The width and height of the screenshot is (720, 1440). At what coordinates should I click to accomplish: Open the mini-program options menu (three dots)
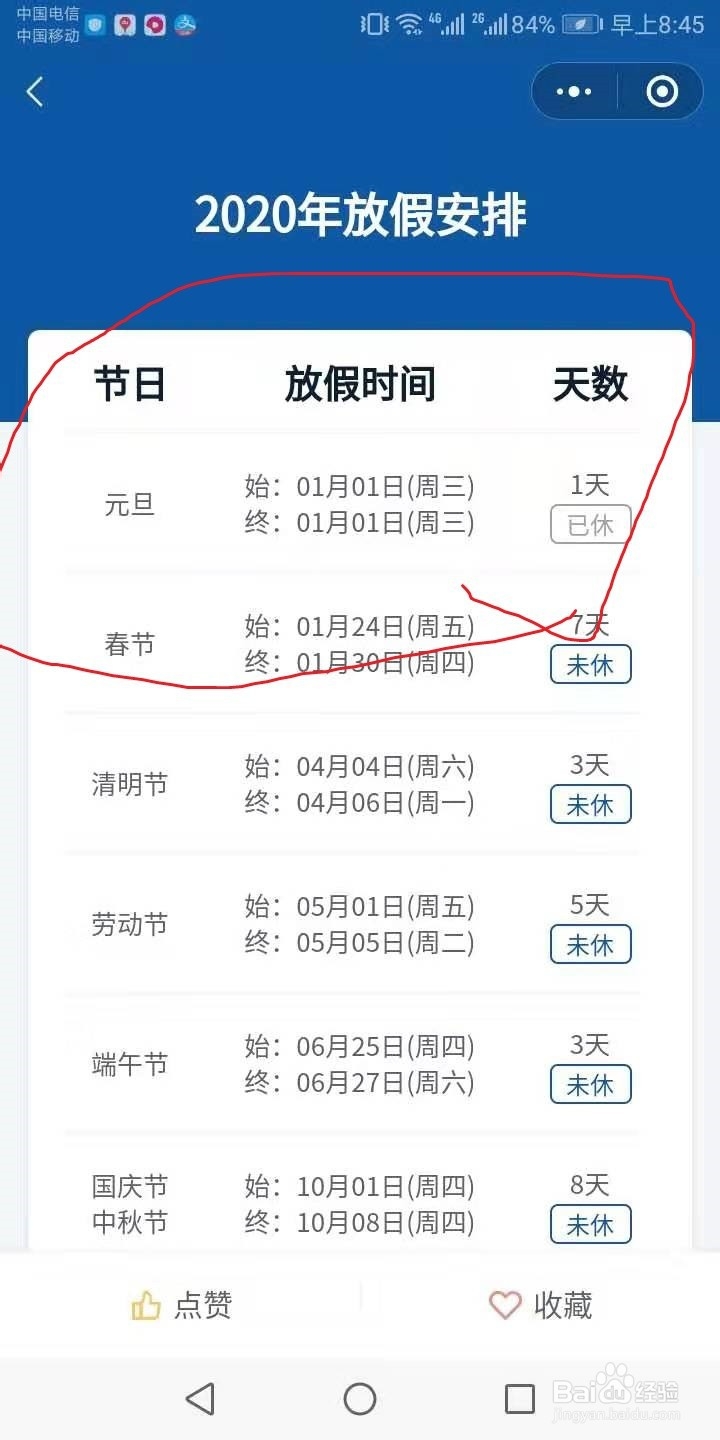(573, 91)
